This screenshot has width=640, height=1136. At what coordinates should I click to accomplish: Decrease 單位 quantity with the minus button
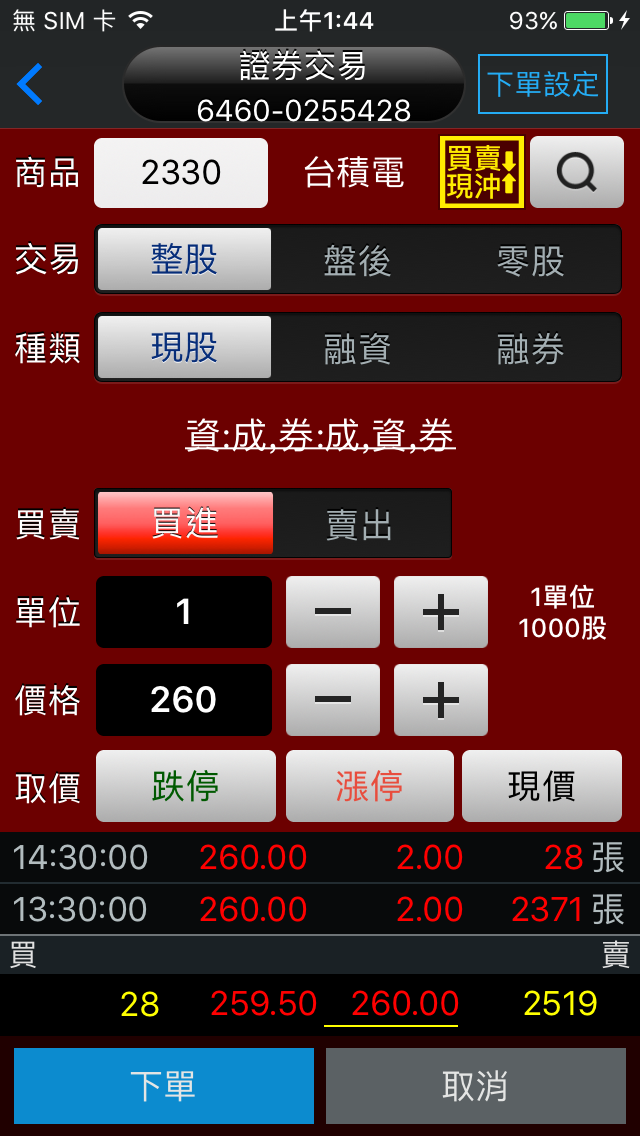333,612
